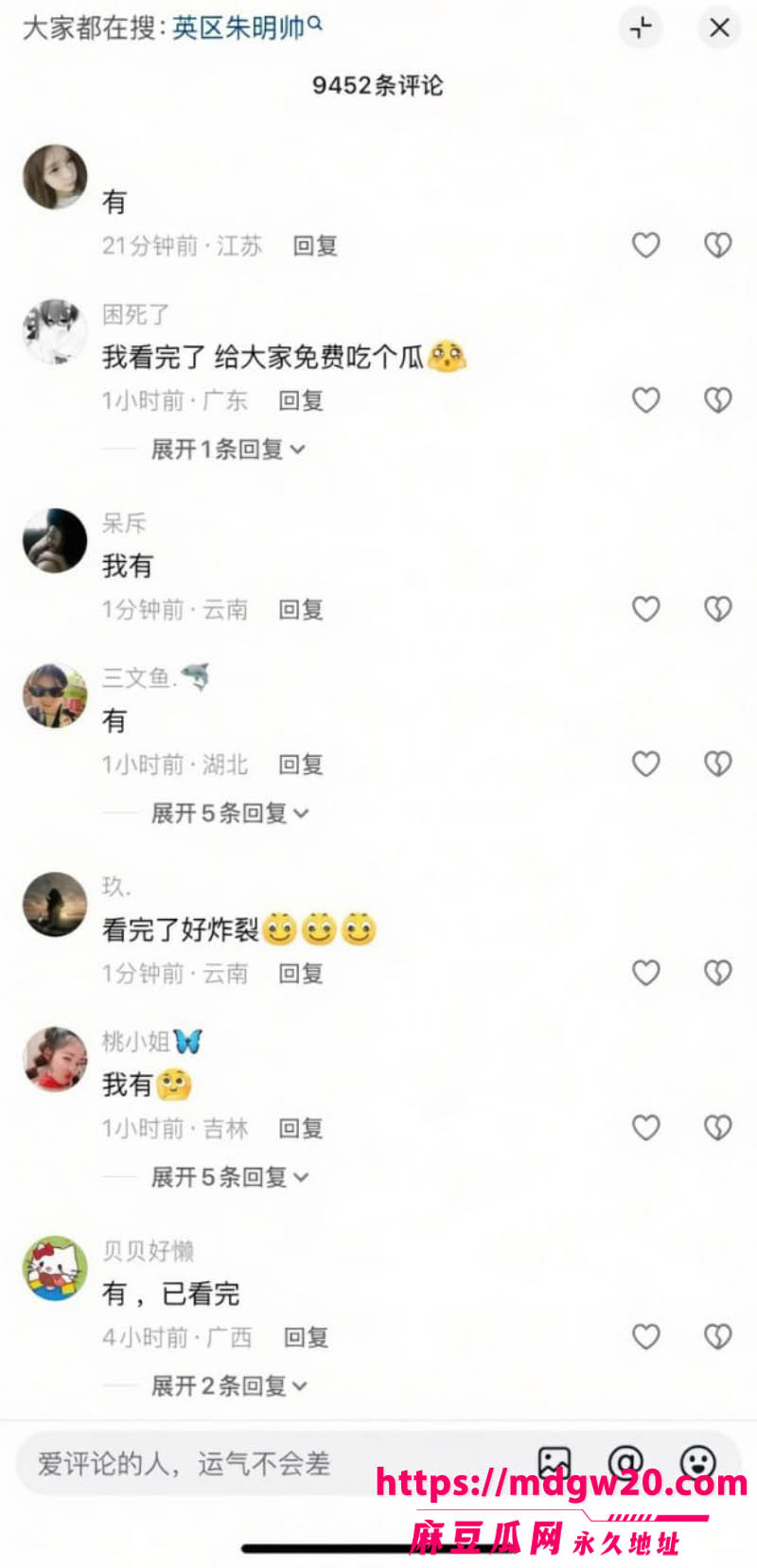
Task: Expand the 5 replies under 桃小姐's comment
Action: click(x=230, y=1177)
